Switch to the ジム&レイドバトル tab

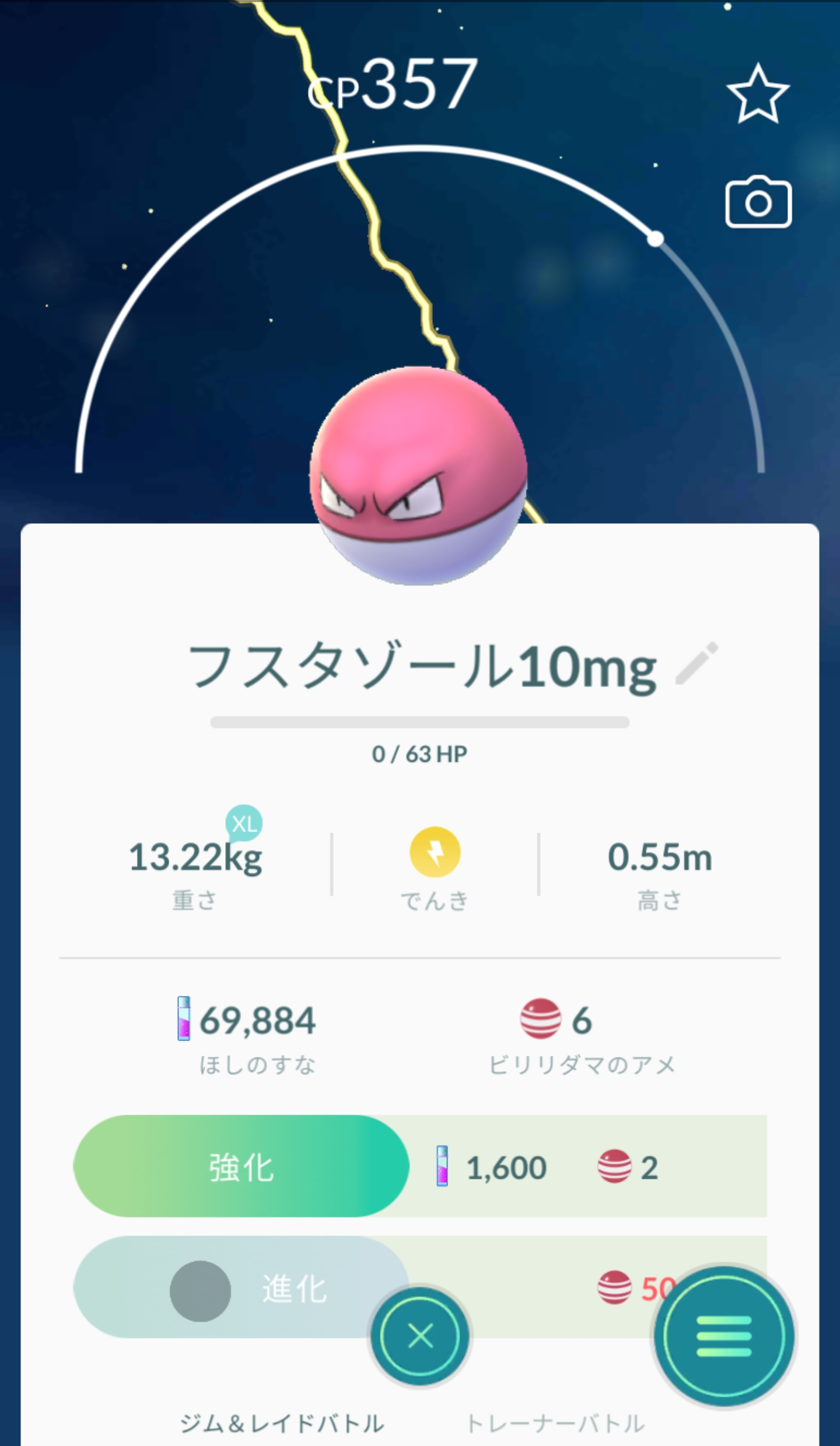(x=282, y=1423)
